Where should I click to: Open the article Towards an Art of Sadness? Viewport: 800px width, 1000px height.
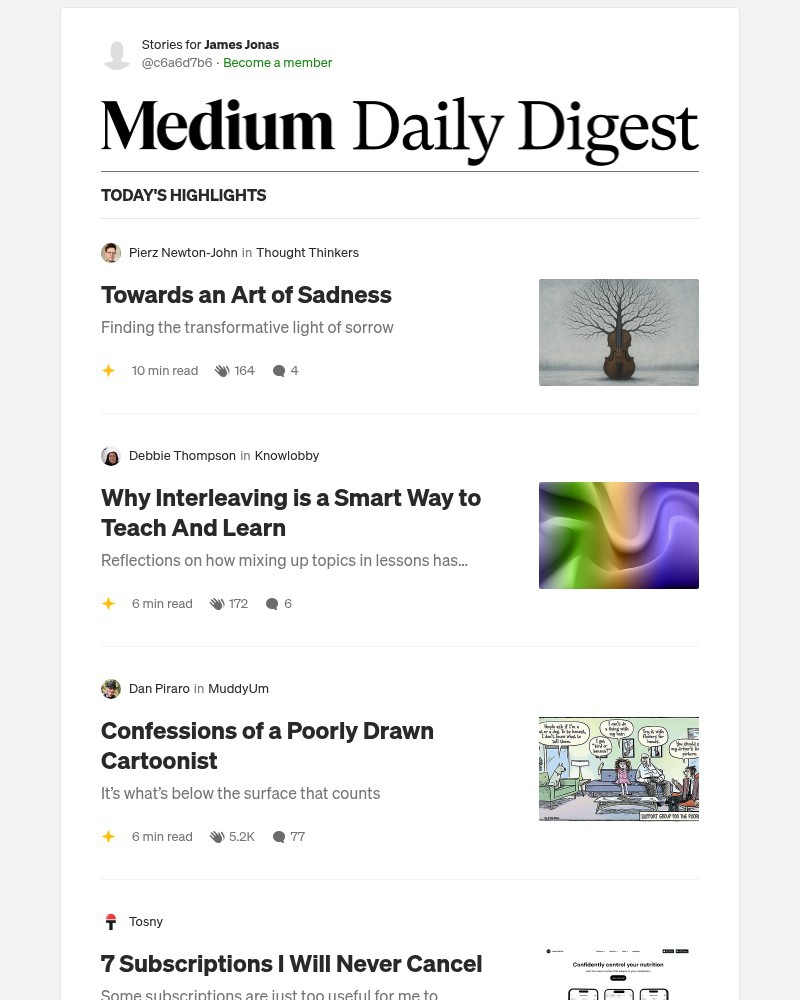pos(246,294)
